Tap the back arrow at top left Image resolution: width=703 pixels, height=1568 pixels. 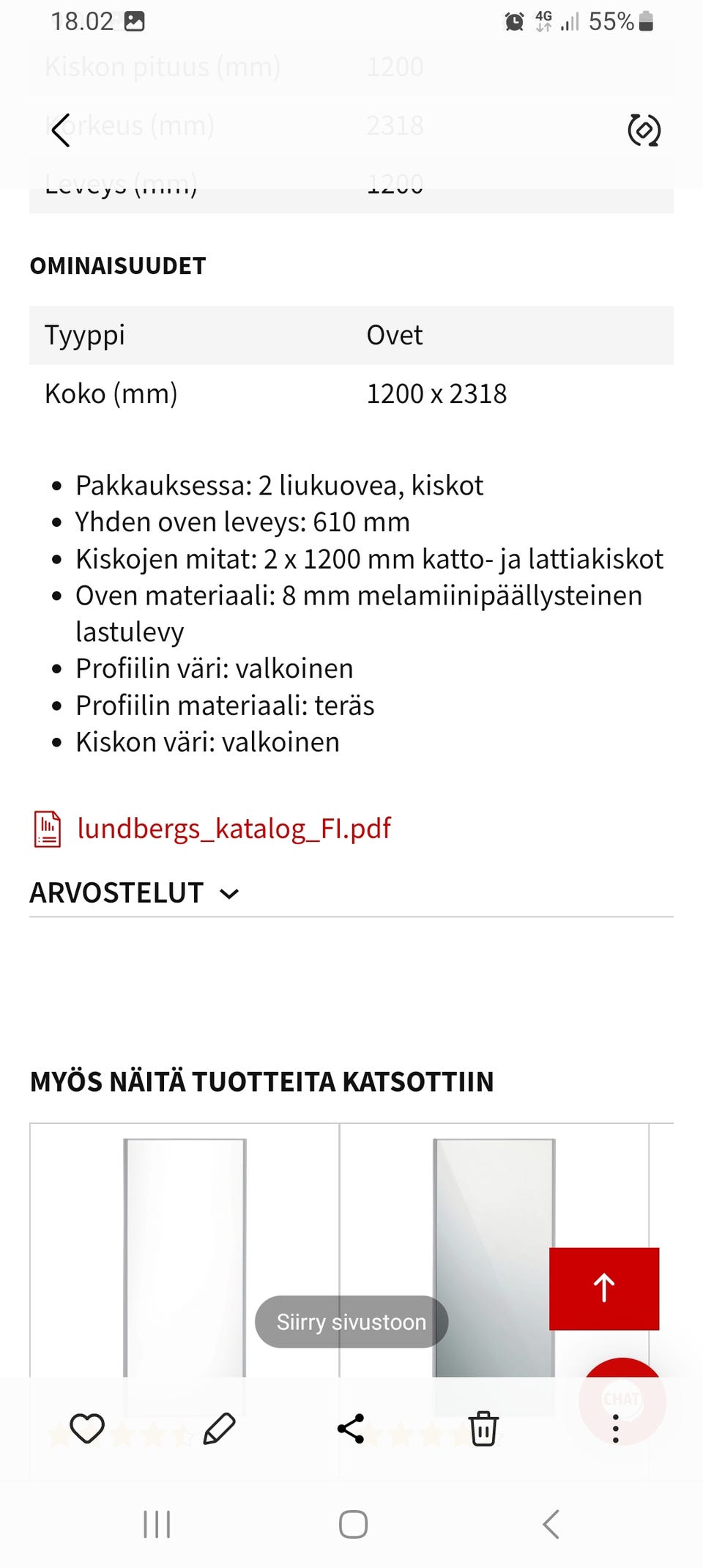pos(62,130)
